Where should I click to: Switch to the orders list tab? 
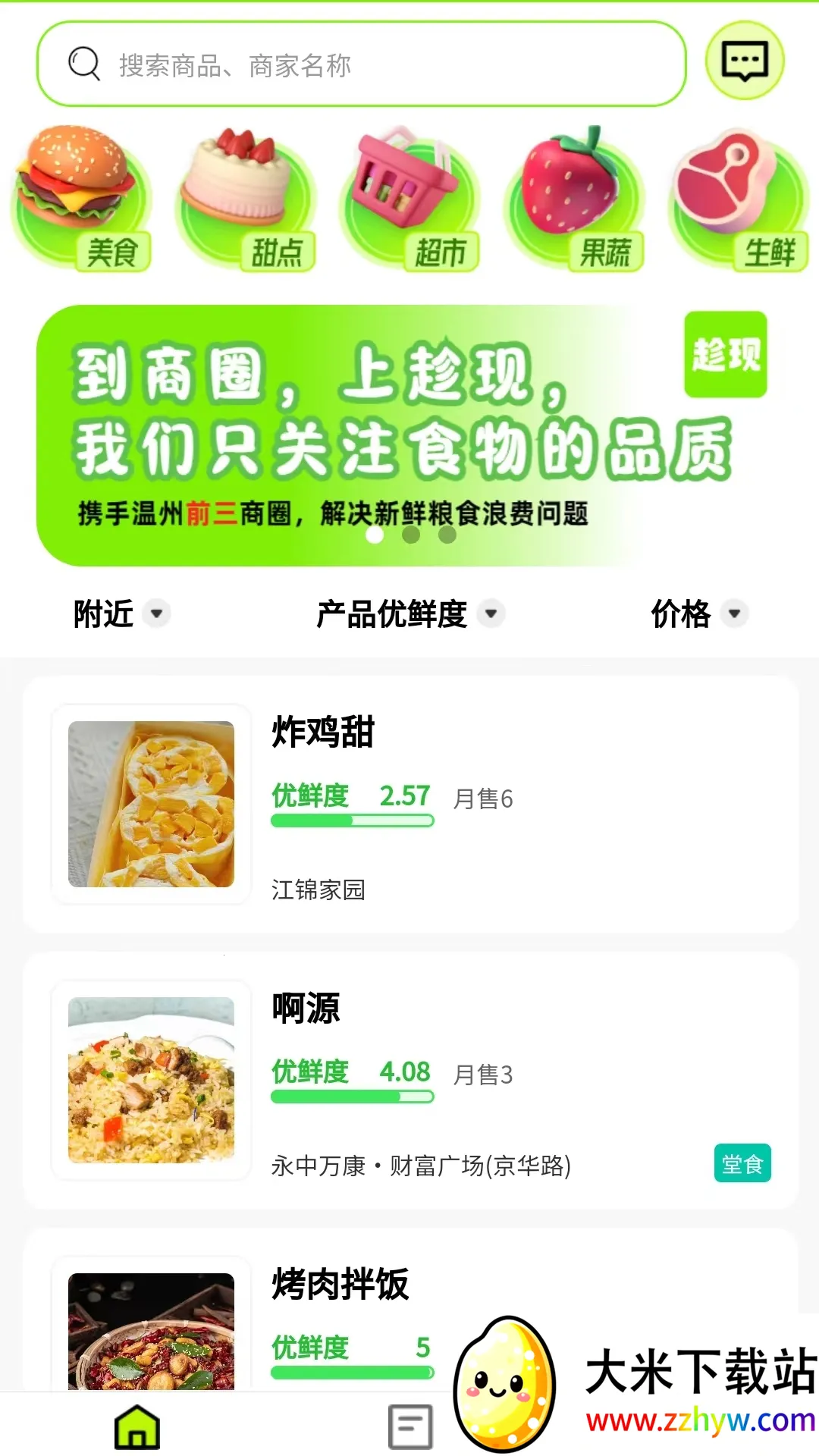[410, 1426]
